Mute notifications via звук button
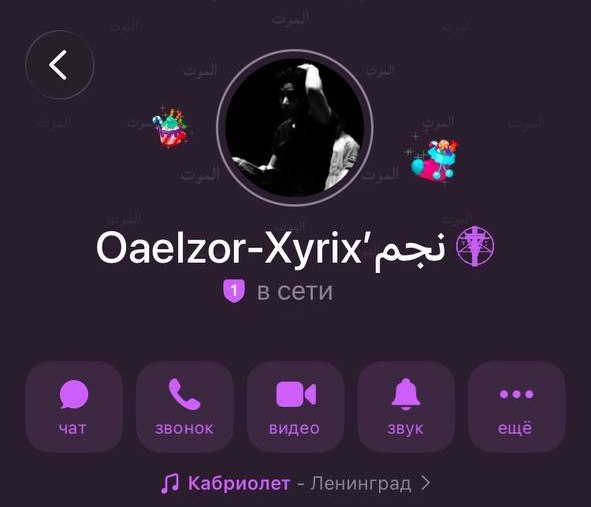Screen dimensions: 591x507 pos(406,407)
